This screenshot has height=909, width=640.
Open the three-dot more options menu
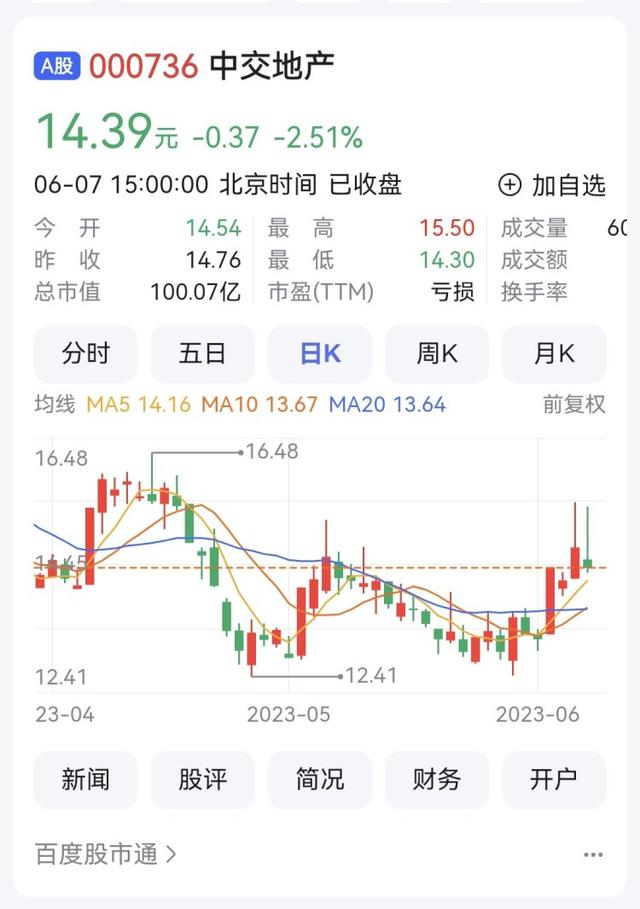(x=593, y=855)
